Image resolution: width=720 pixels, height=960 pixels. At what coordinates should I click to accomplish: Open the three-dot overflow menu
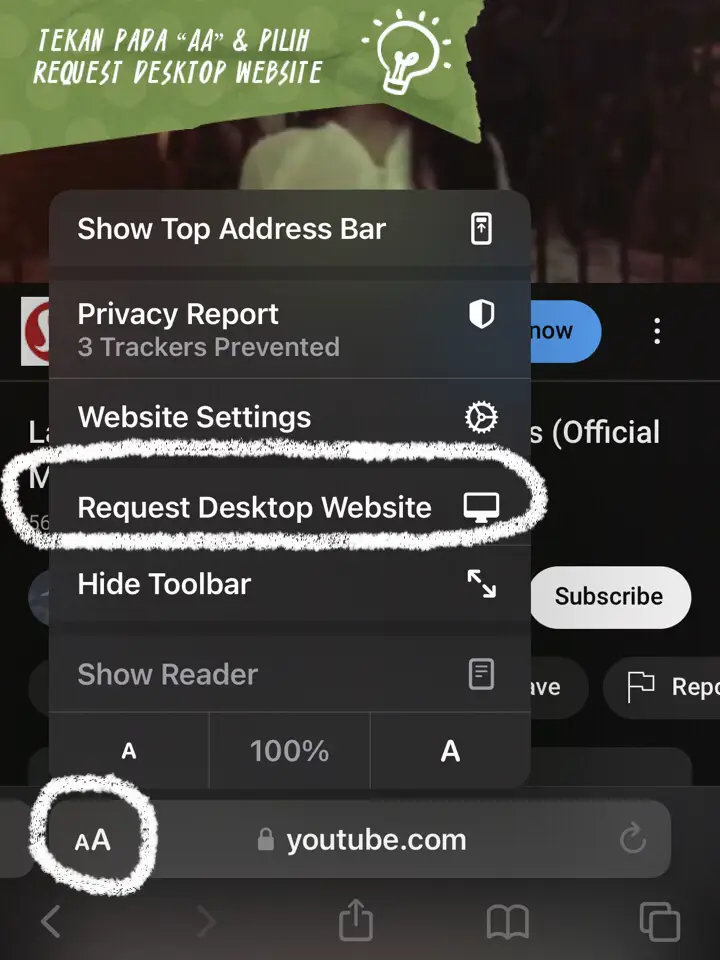657,330
